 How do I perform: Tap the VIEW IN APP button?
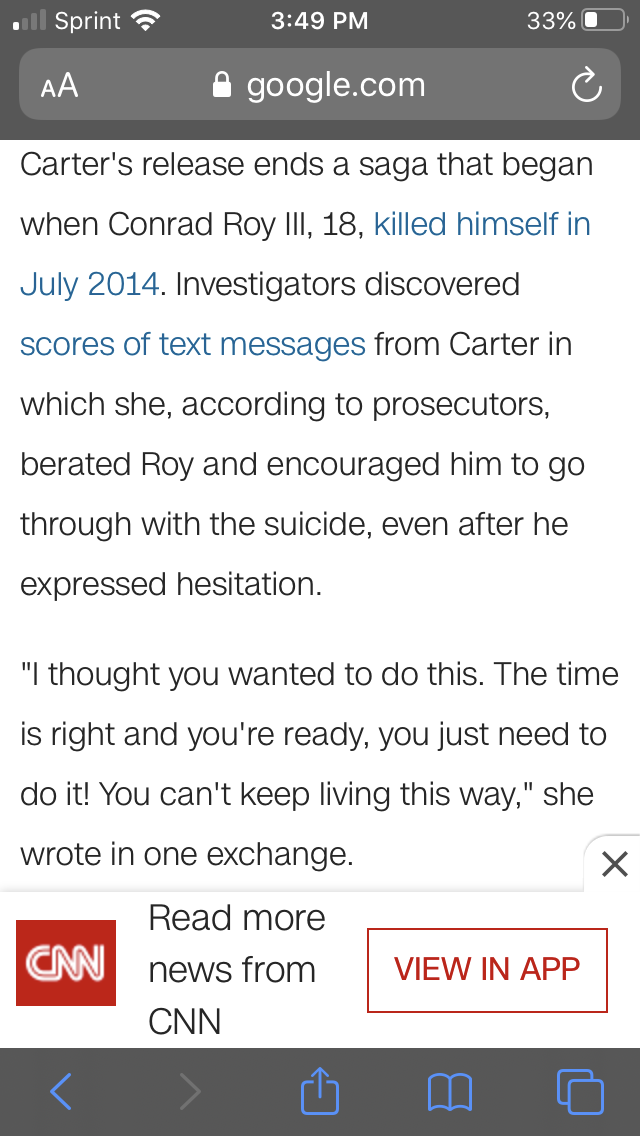[487, 969]
